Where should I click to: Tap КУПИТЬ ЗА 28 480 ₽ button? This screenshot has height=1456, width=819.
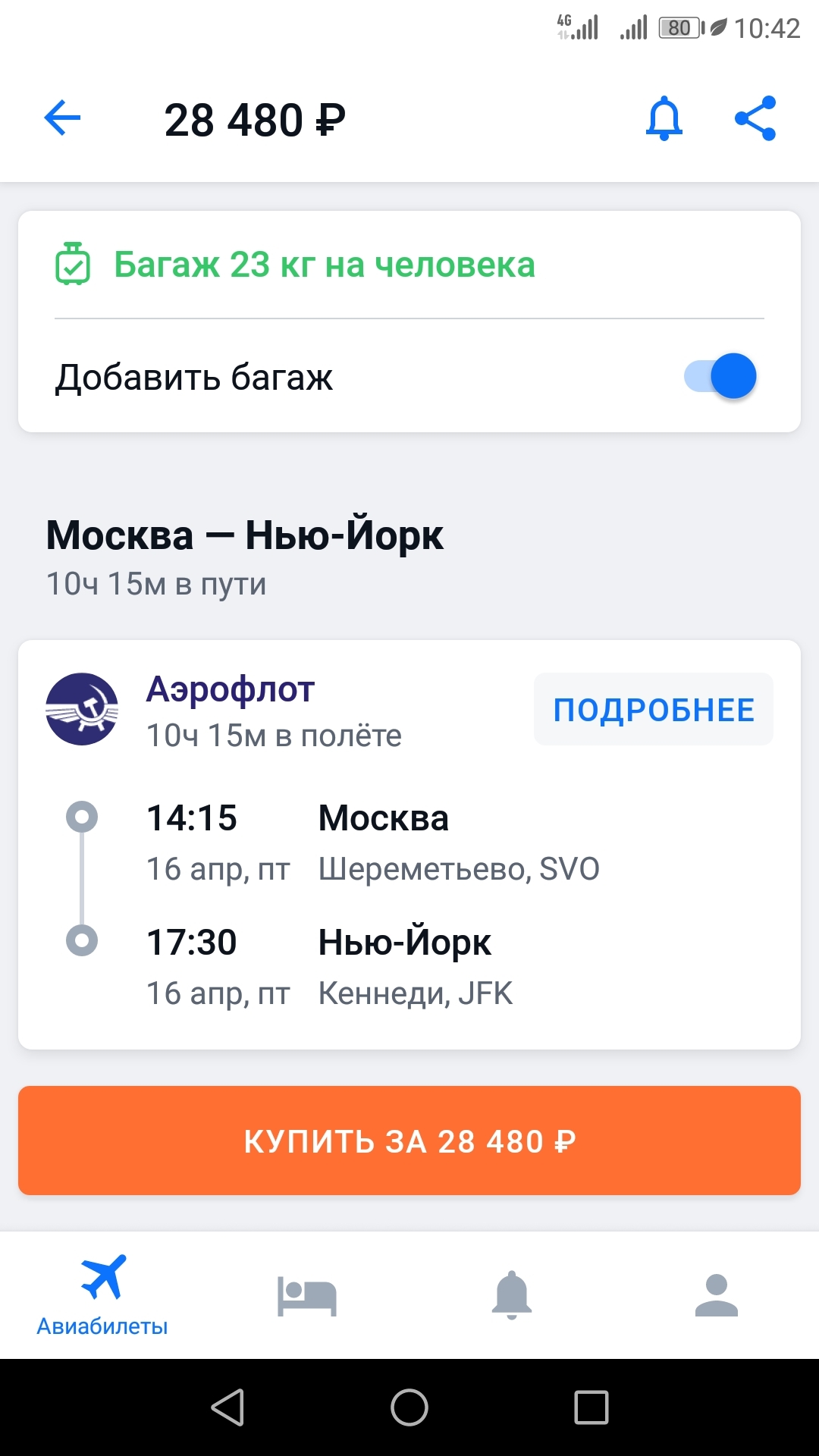(409, 1141)
